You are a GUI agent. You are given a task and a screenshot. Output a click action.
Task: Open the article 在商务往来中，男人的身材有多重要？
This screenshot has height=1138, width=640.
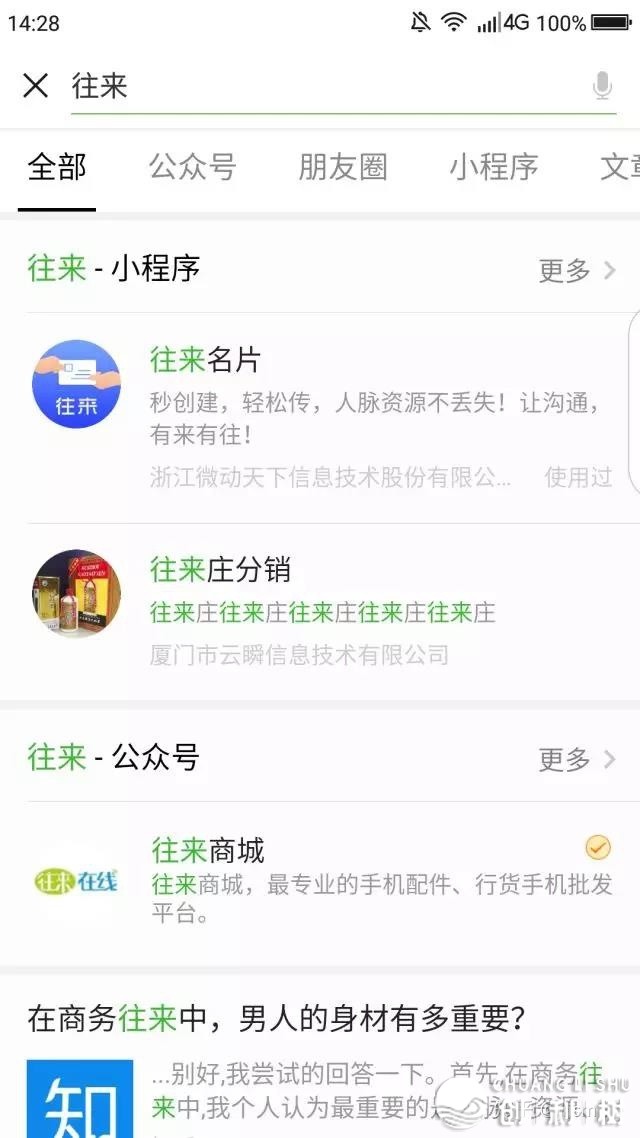tap(275, 1020)
